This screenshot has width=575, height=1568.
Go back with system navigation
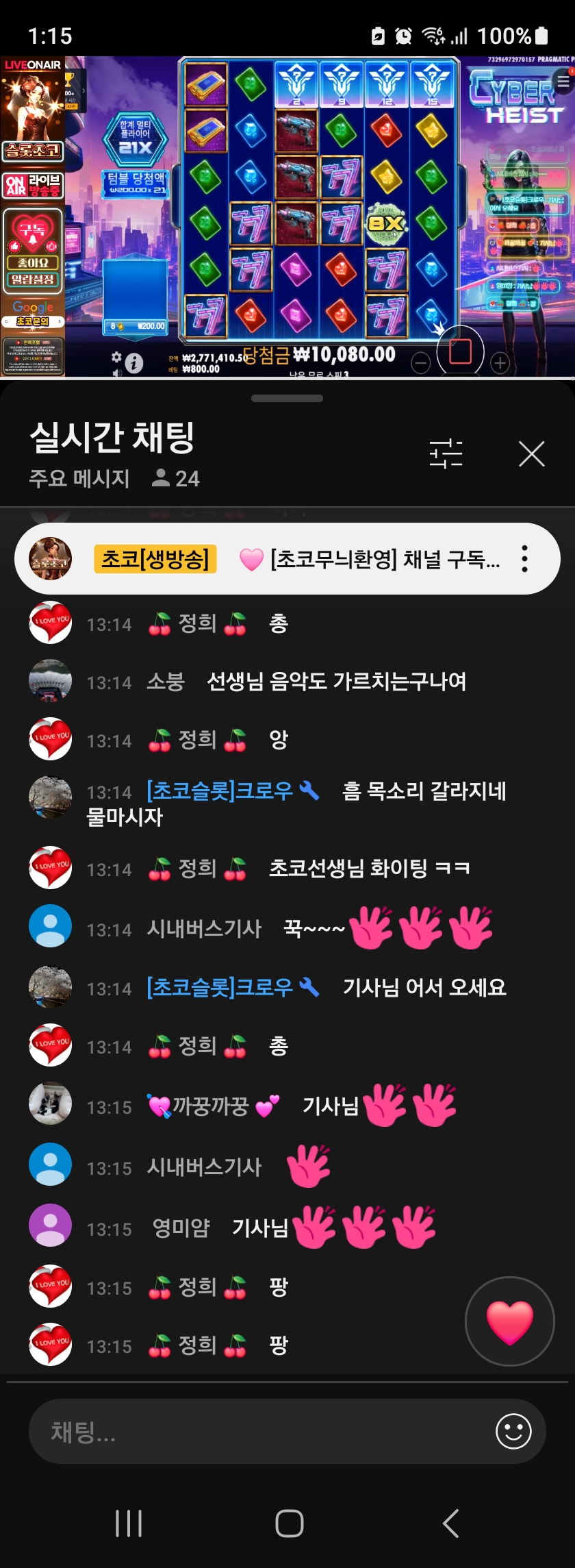pyautogui.click(x=450, y=1523)
